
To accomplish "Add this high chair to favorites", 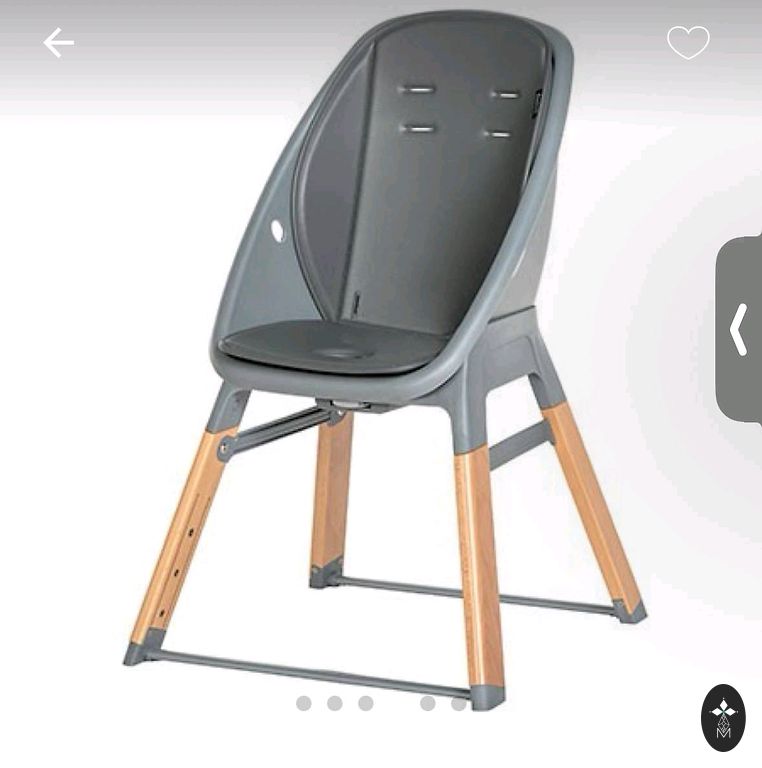I will (x=688, y=42).
